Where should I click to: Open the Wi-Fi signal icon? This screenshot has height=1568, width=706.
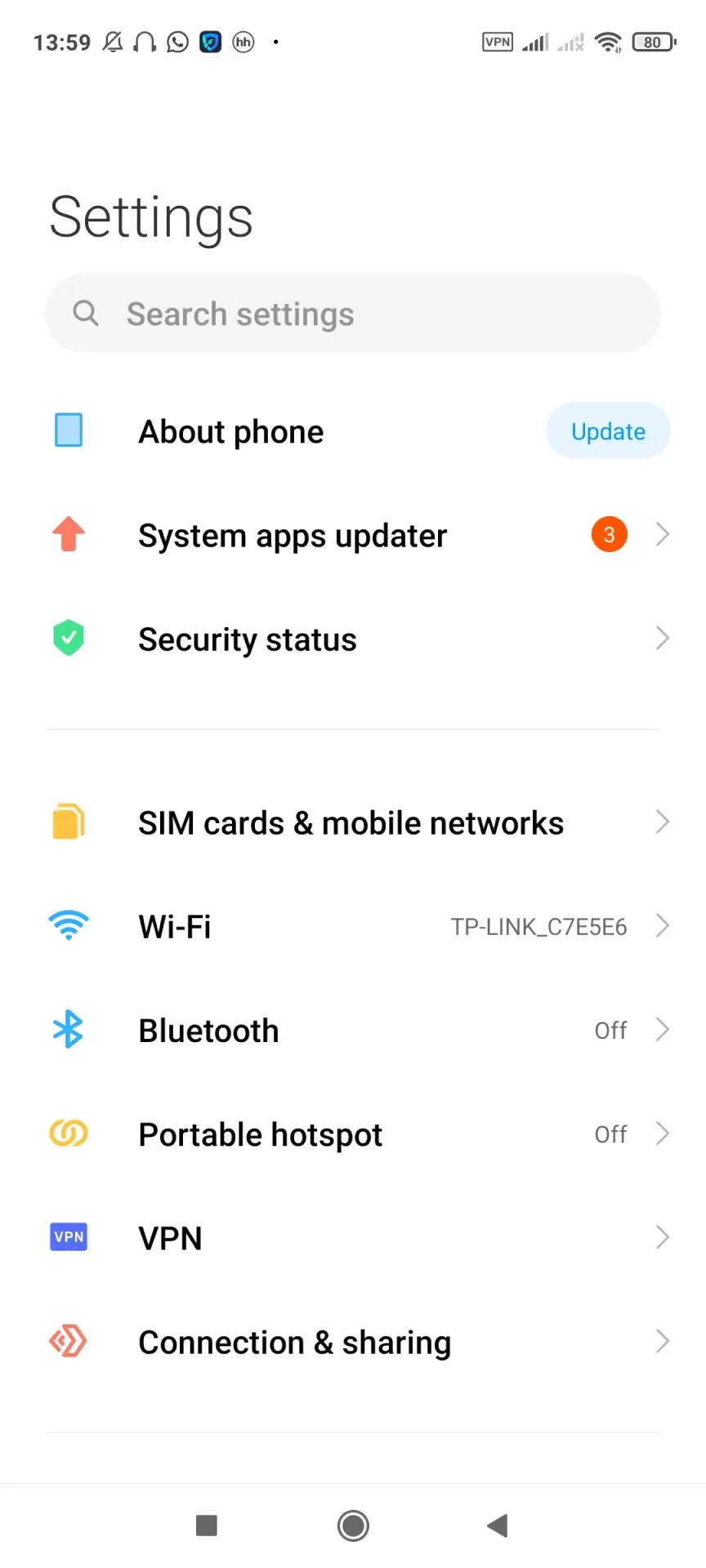[x=68, y=925]
